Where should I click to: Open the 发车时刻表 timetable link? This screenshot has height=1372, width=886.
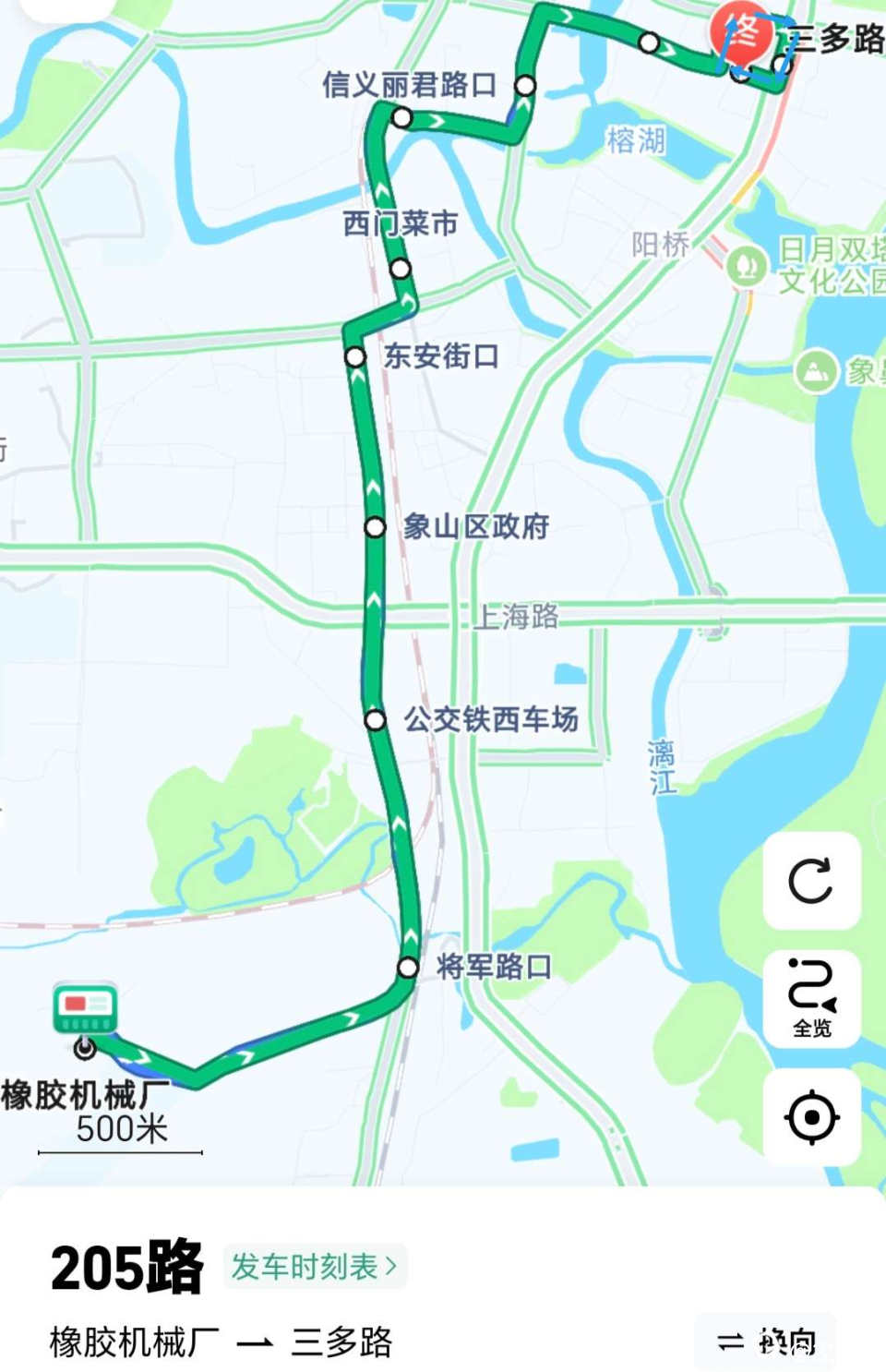coord(314,1267)
